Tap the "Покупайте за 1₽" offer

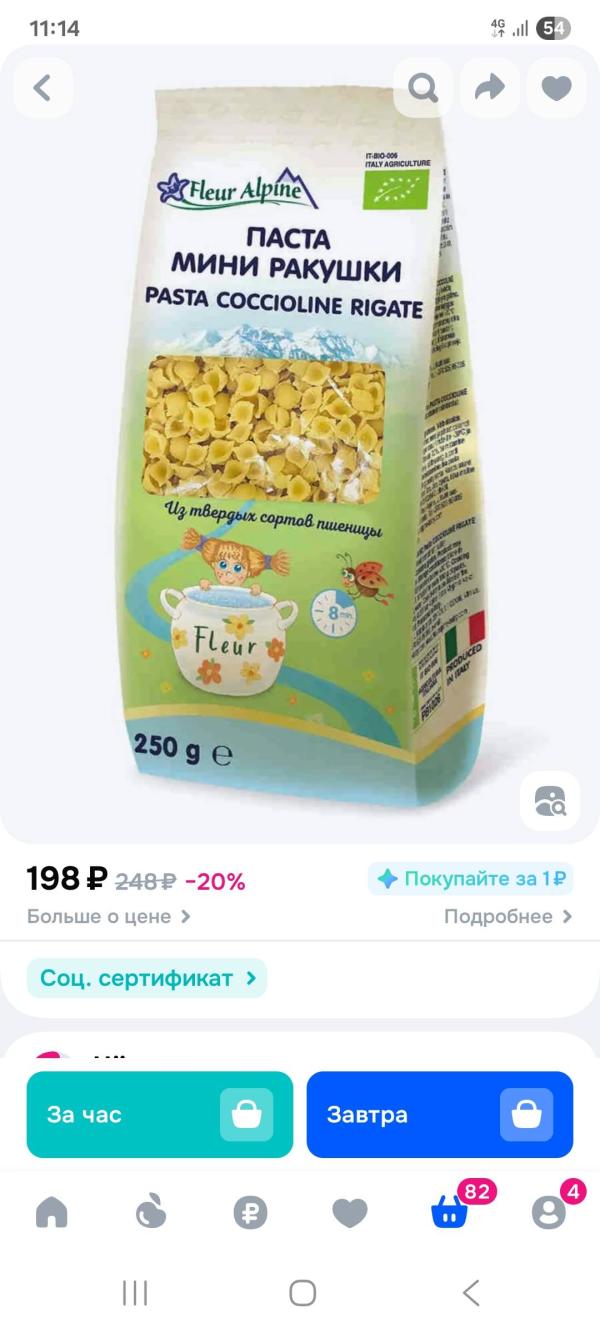(471, 879)
